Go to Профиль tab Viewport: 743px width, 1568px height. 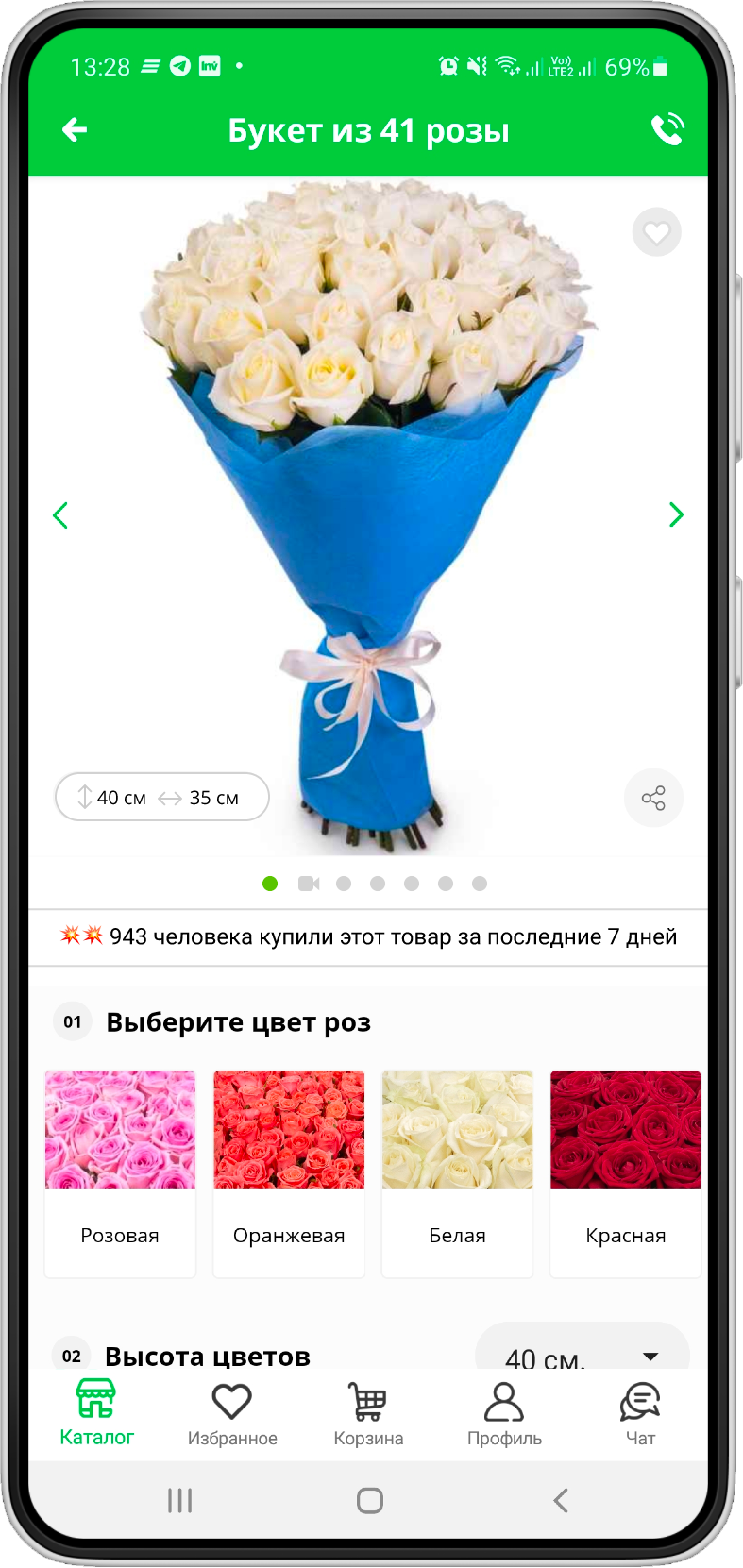point(504,1413)
